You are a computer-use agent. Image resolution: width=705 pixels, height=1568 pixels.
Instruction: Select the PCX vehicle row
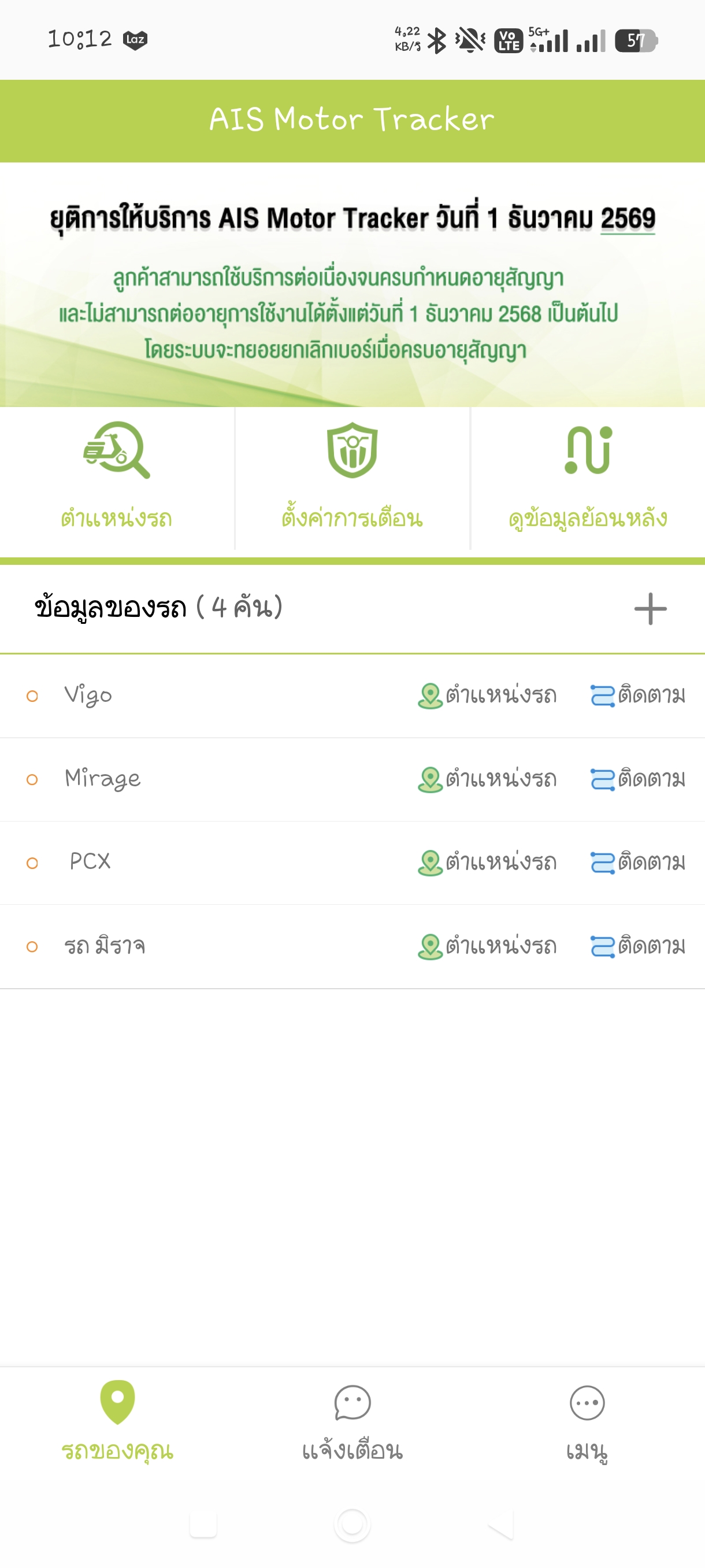coord(90,863)
